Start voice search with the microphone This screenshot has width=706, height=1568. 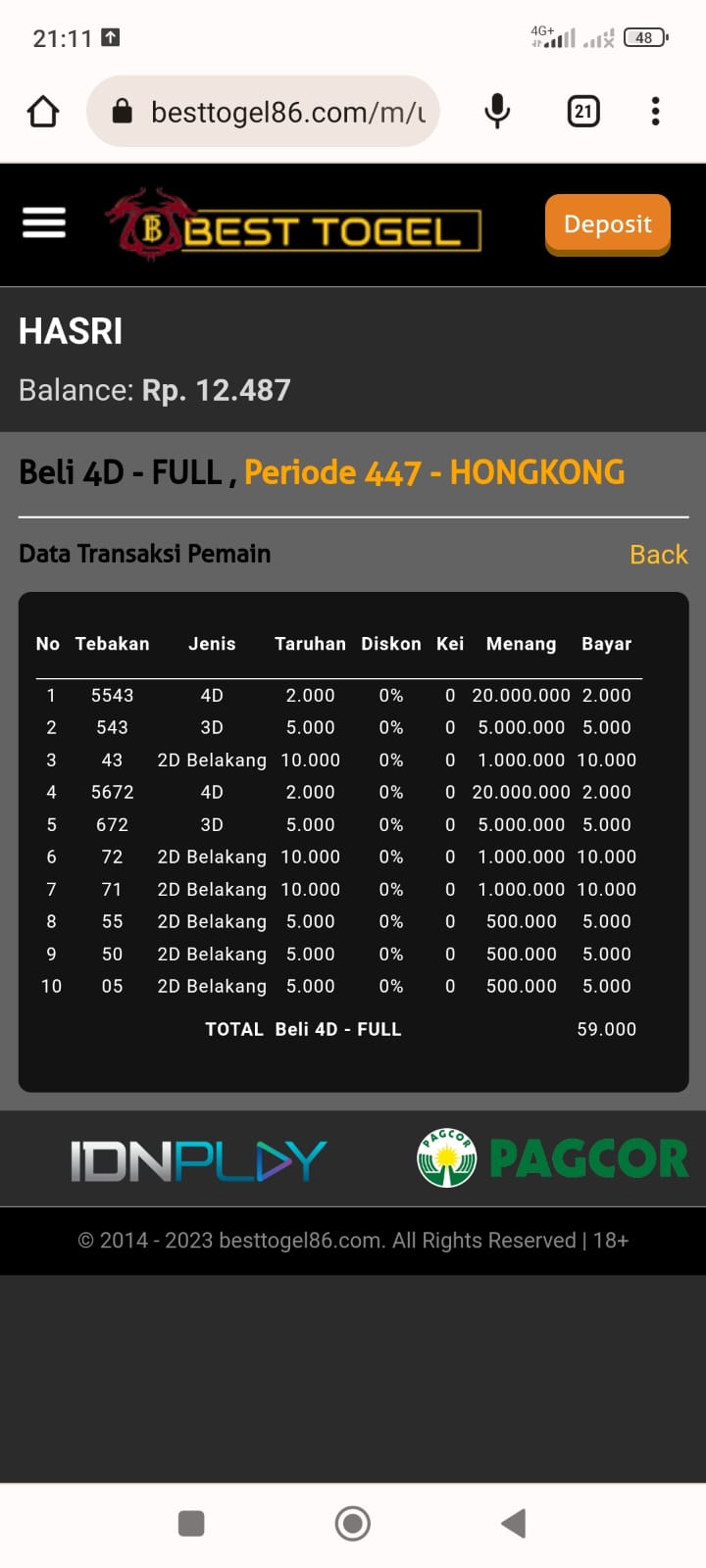(x=497, y=112)
